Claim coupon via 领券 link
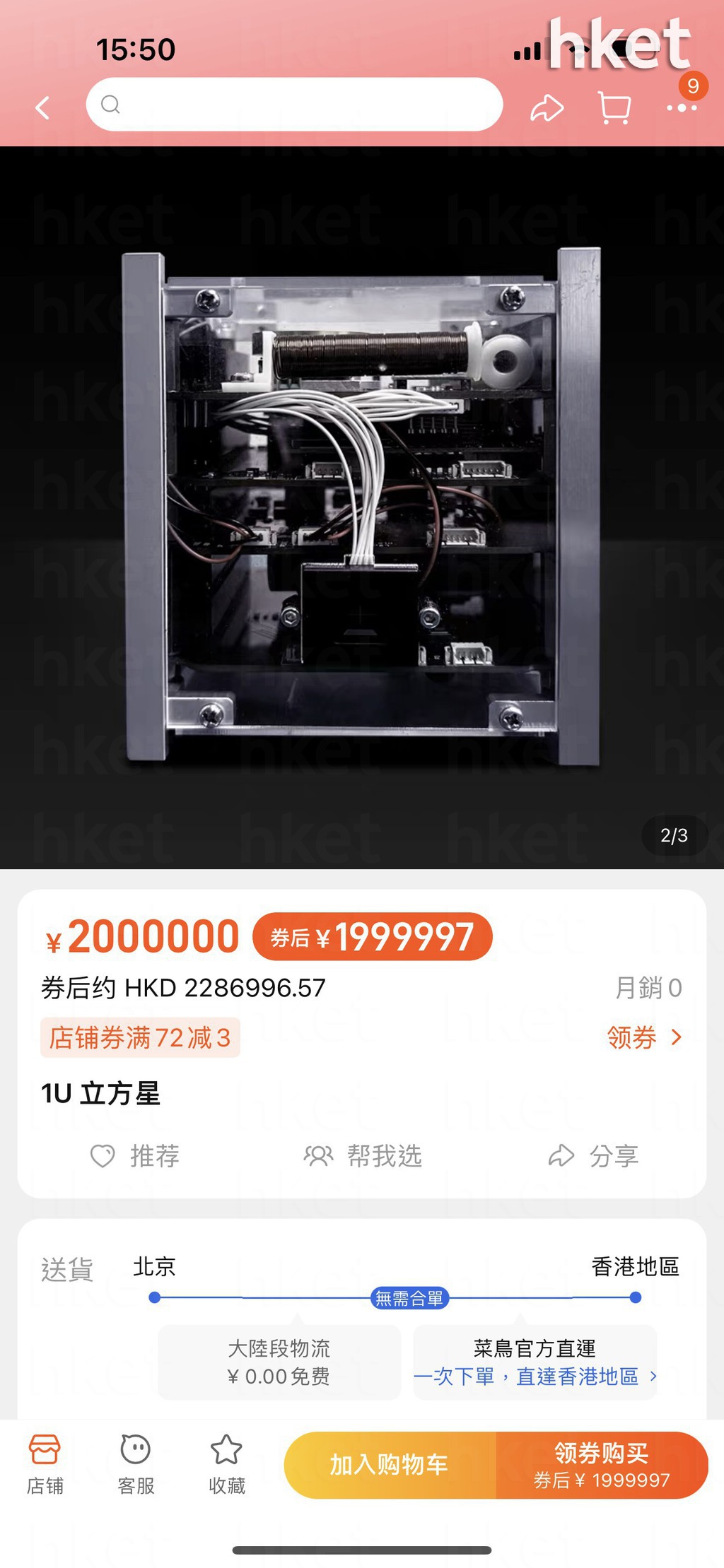 click(x=644, y=1037)
